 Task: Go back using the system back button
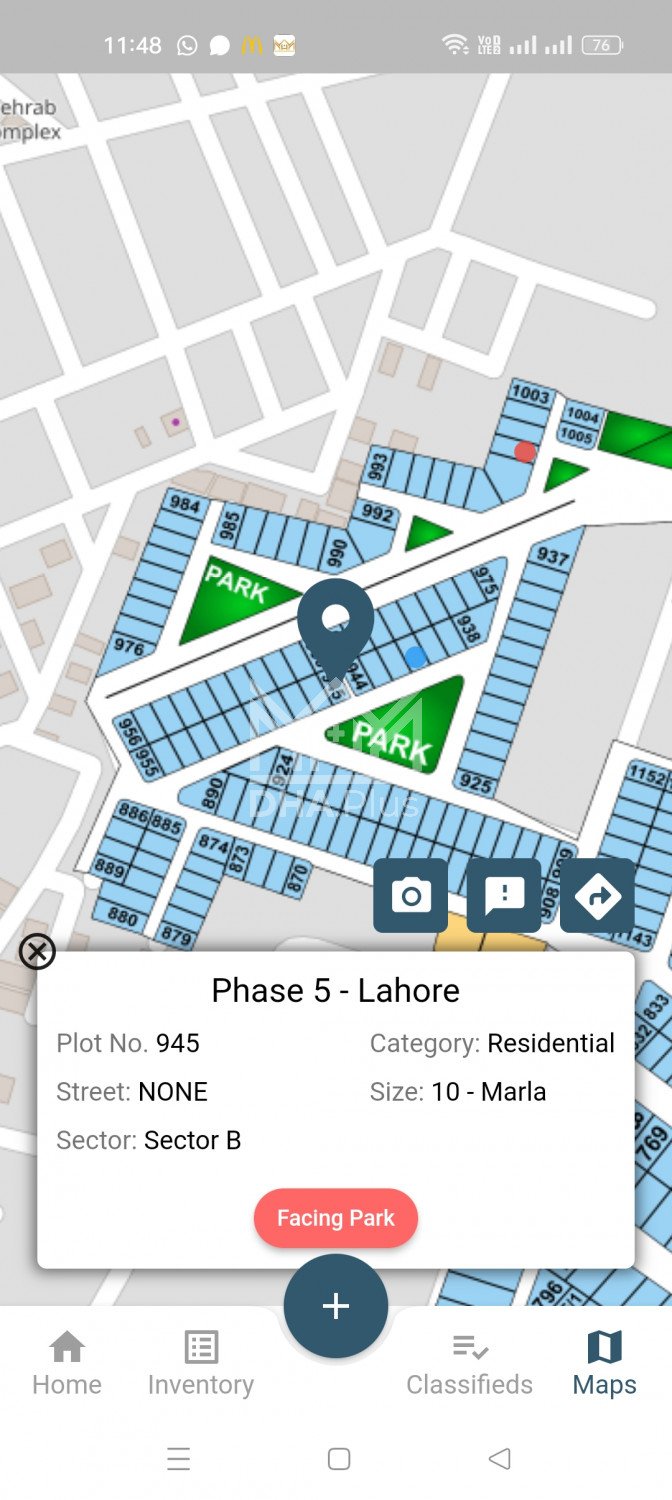499,1459
